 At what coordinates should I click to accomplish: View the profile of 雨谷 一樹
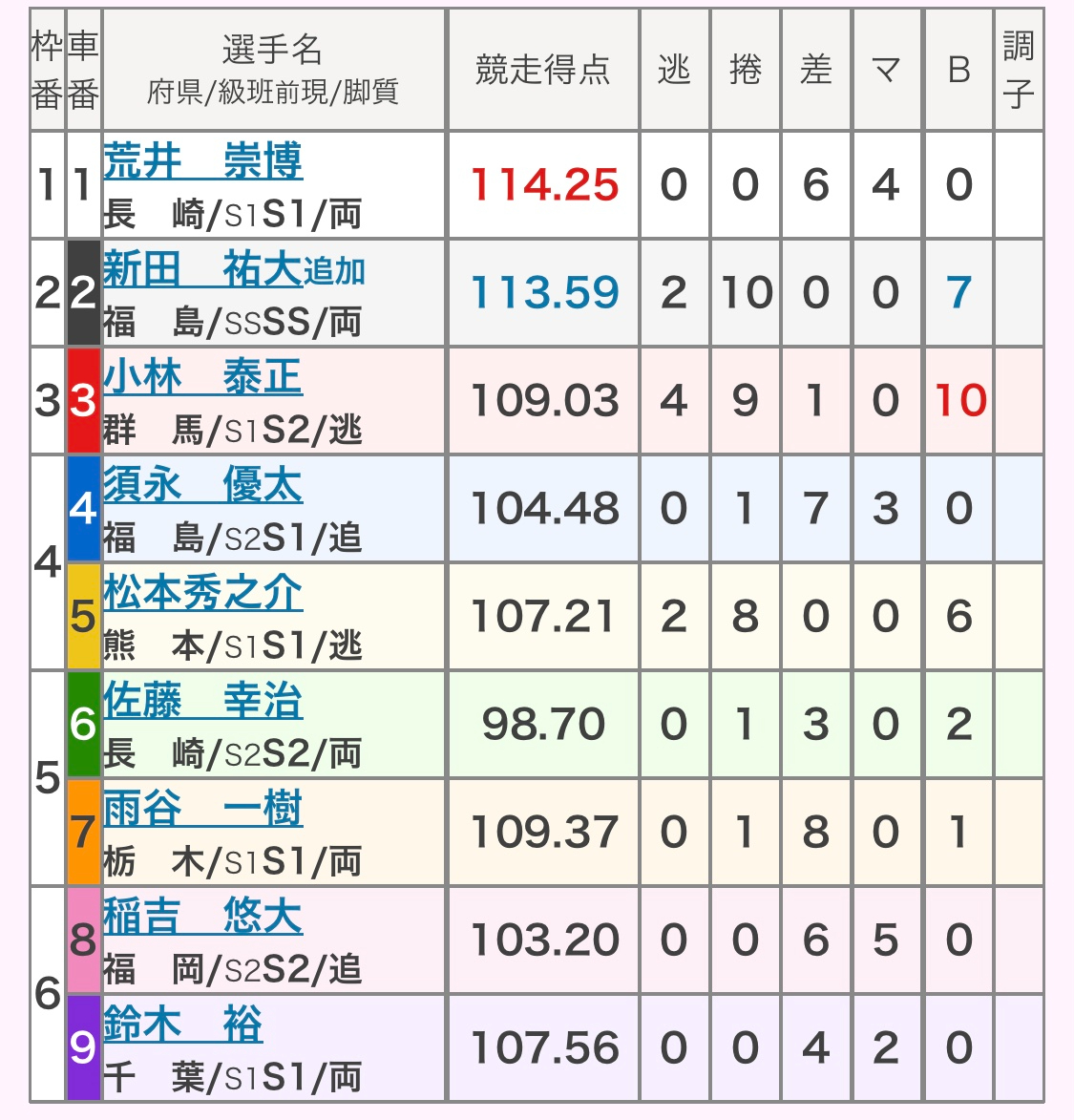coord(202,809)
